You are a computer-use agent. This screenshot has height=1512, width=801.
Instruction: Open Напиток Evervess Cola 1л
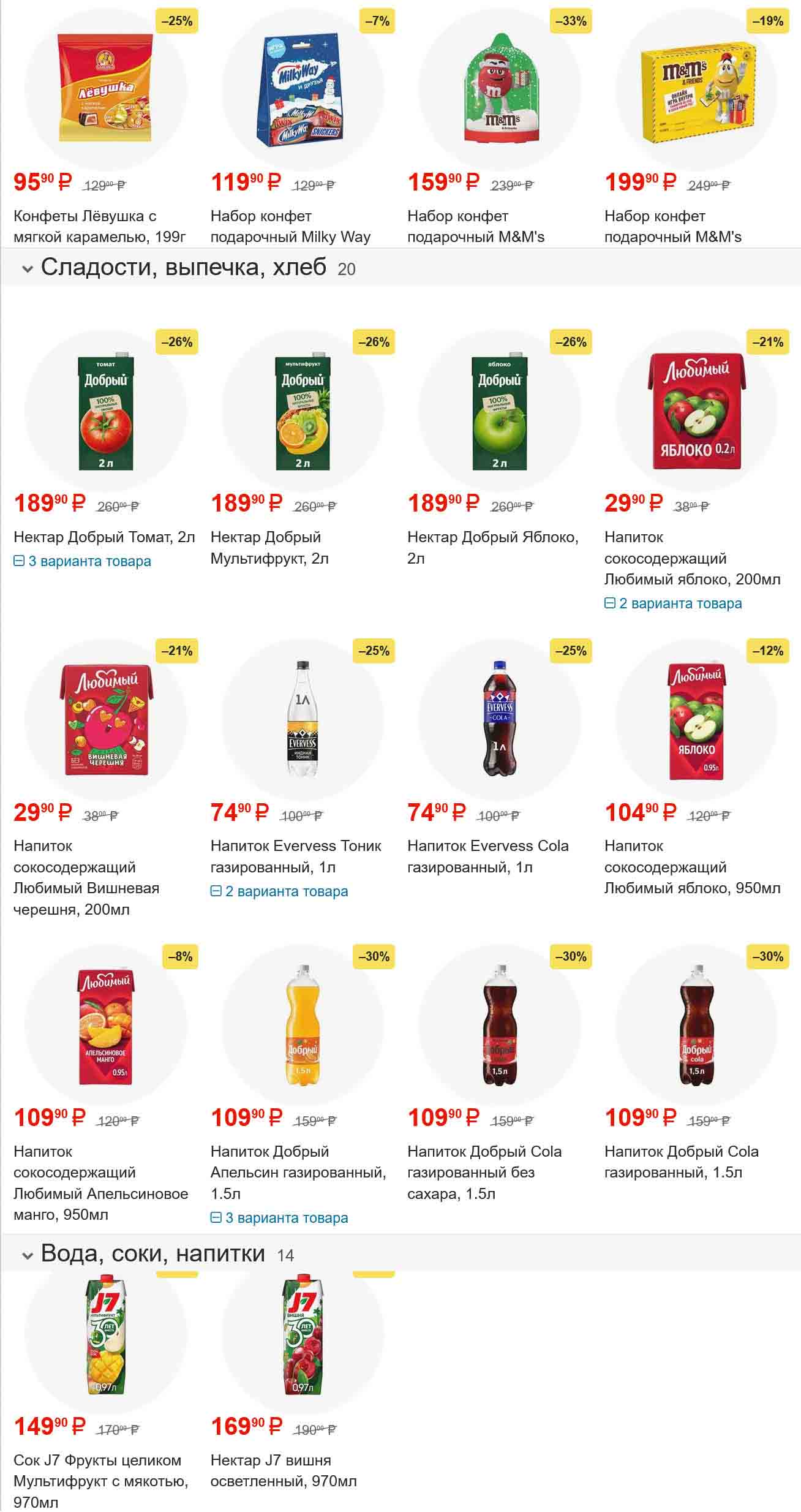pos(487,856)
